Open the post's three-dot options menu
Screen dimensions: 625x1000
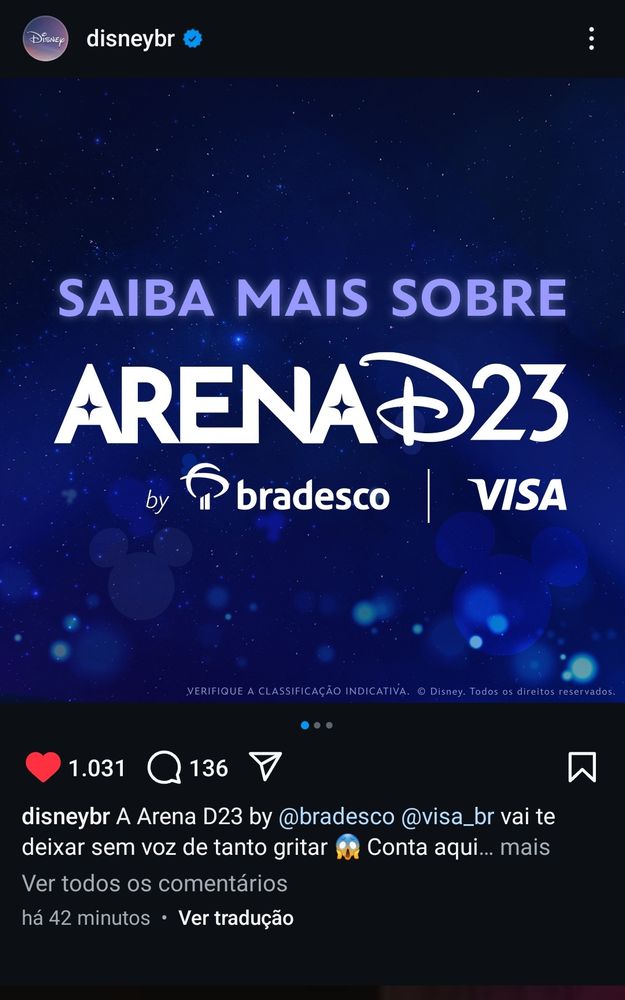click(591, 39)
